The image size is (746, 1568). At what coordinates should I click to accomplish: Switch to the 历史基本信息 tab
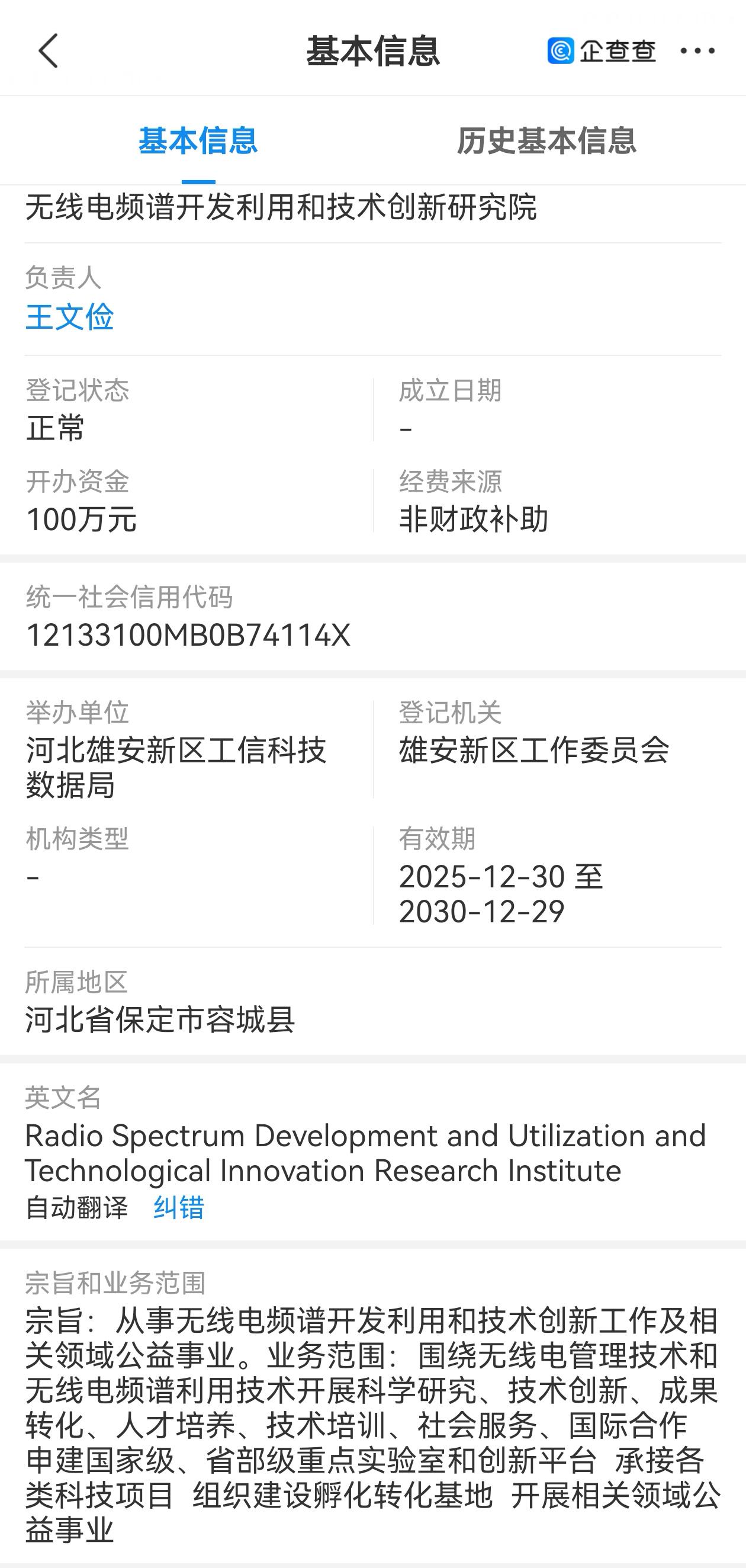point(546,140)
